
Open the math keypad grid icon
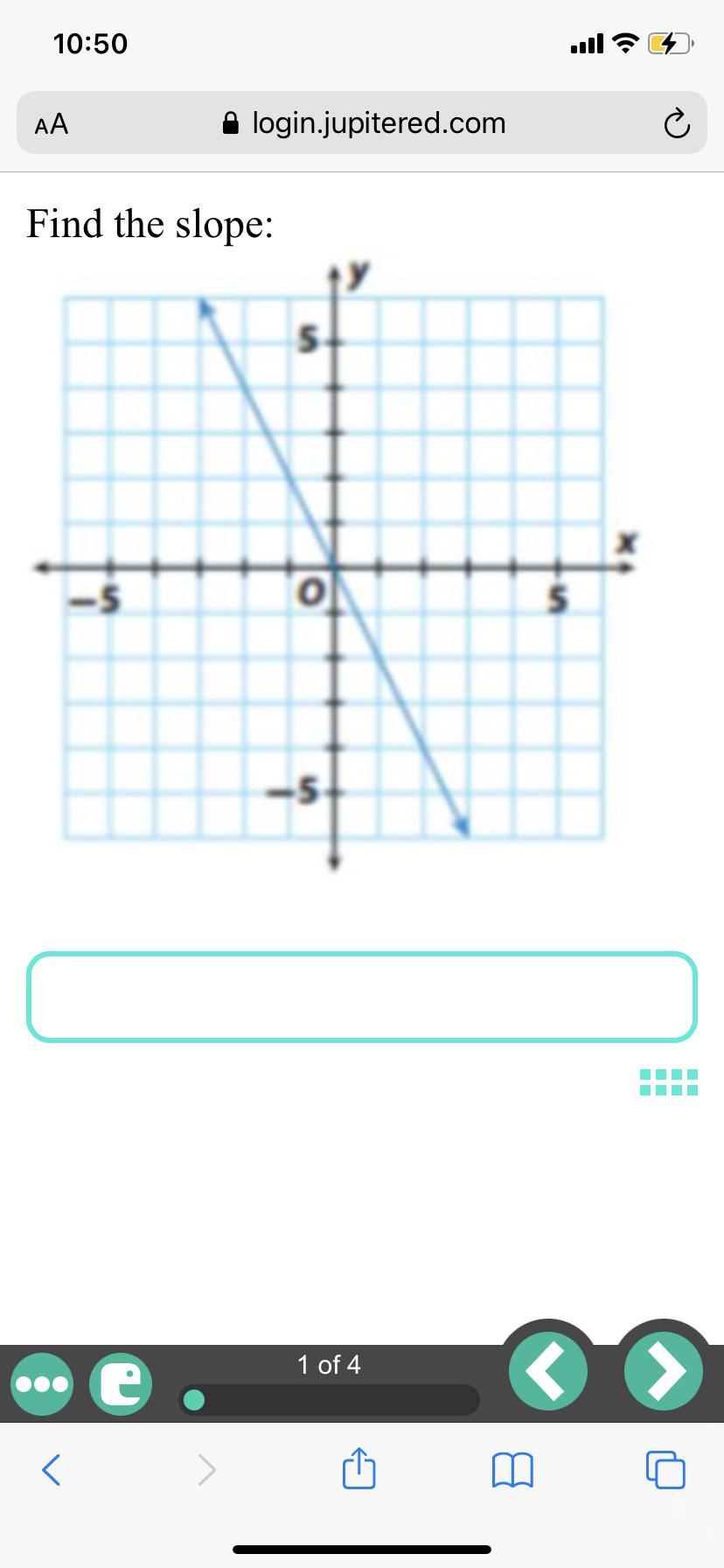(x=669, y=1082)
